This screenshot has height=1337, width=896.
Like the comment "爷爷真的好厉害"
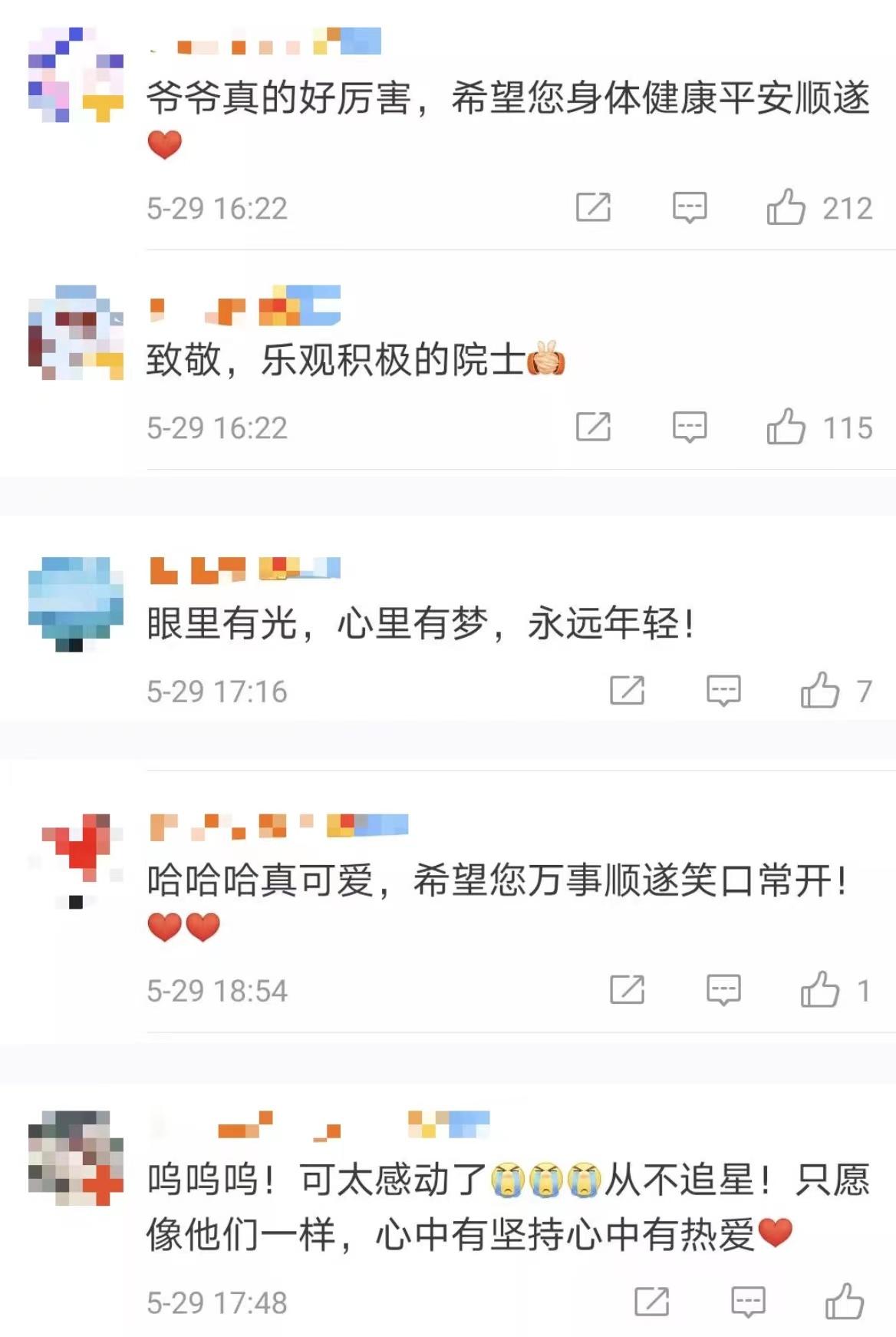pos(786,207)
